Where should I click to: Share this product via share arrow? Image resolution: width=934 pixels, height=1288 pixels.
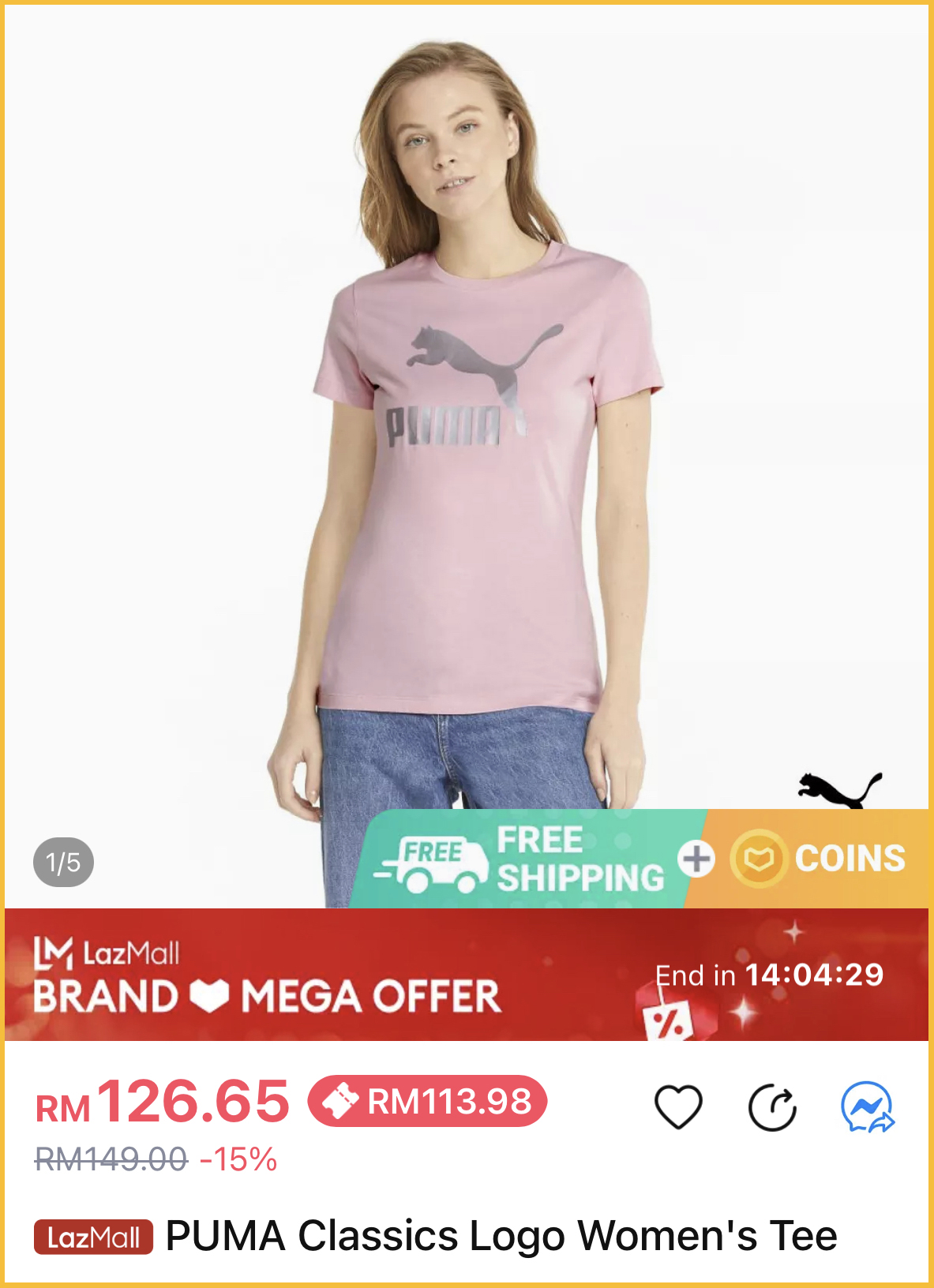772,1108
